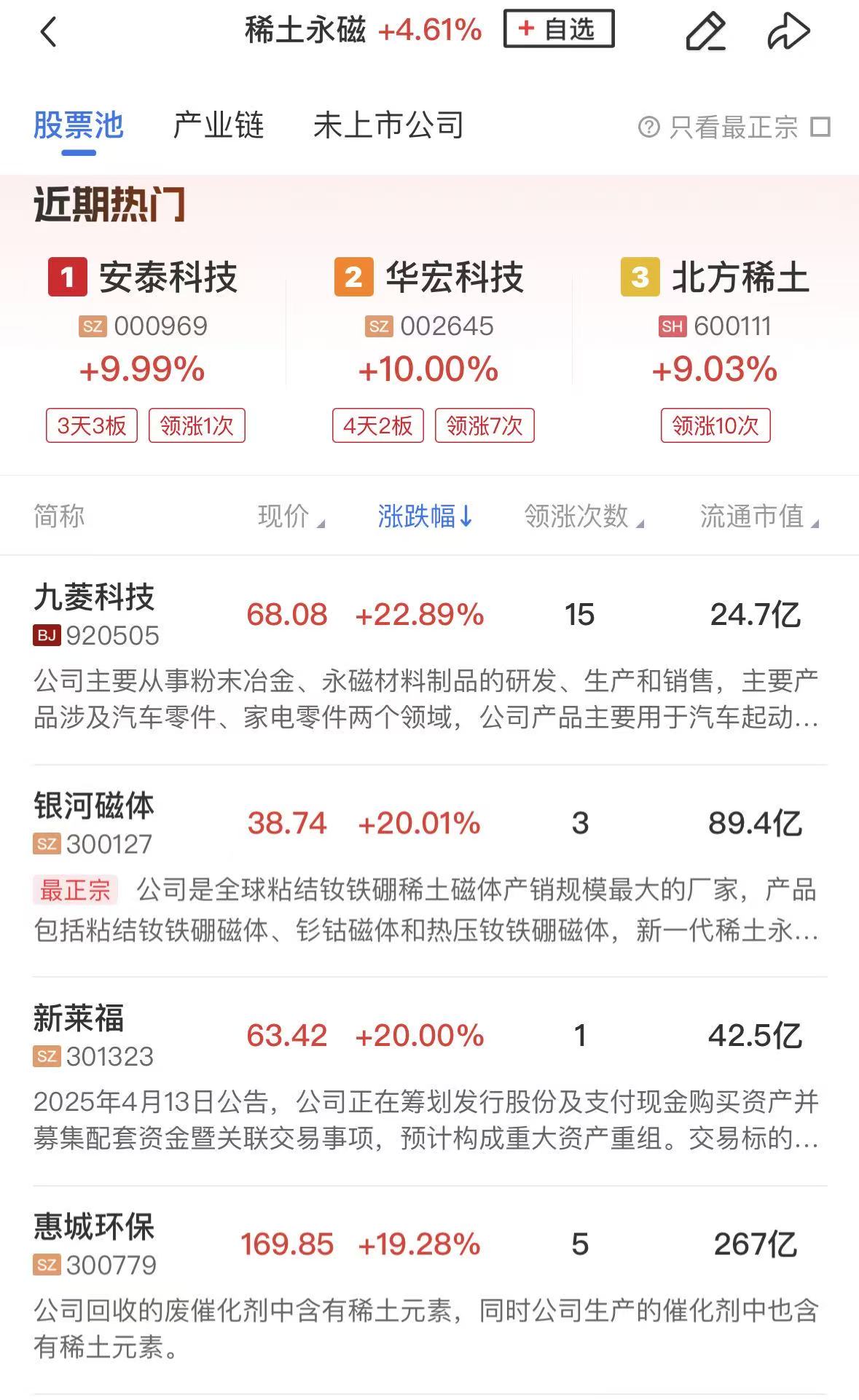
Task: Check the 只看最正宗 checkbox
Action: (x=820, y=127)
